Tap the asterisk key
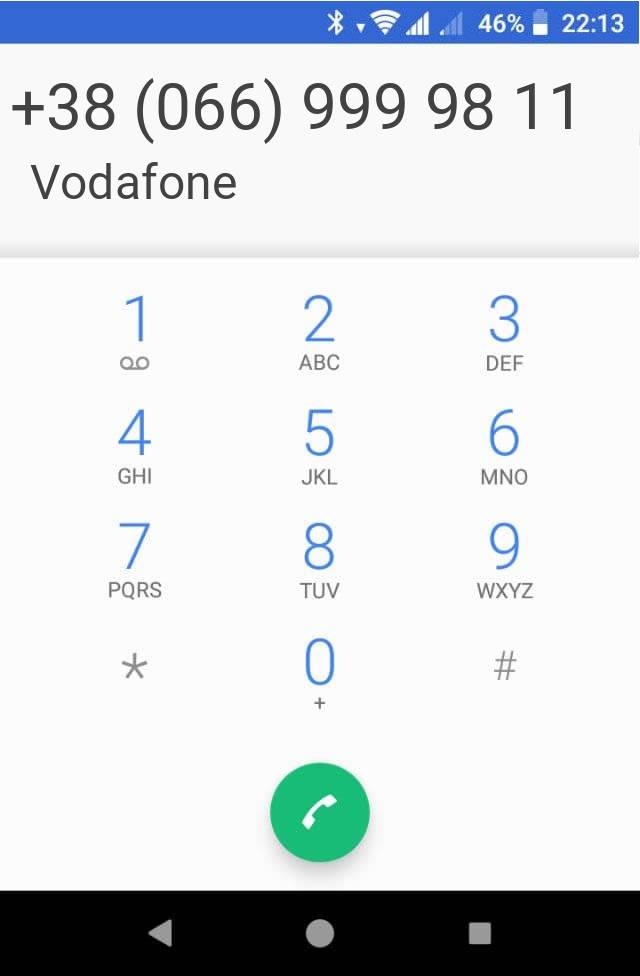This screenshot has height=976, width=640. pos(134,667)
